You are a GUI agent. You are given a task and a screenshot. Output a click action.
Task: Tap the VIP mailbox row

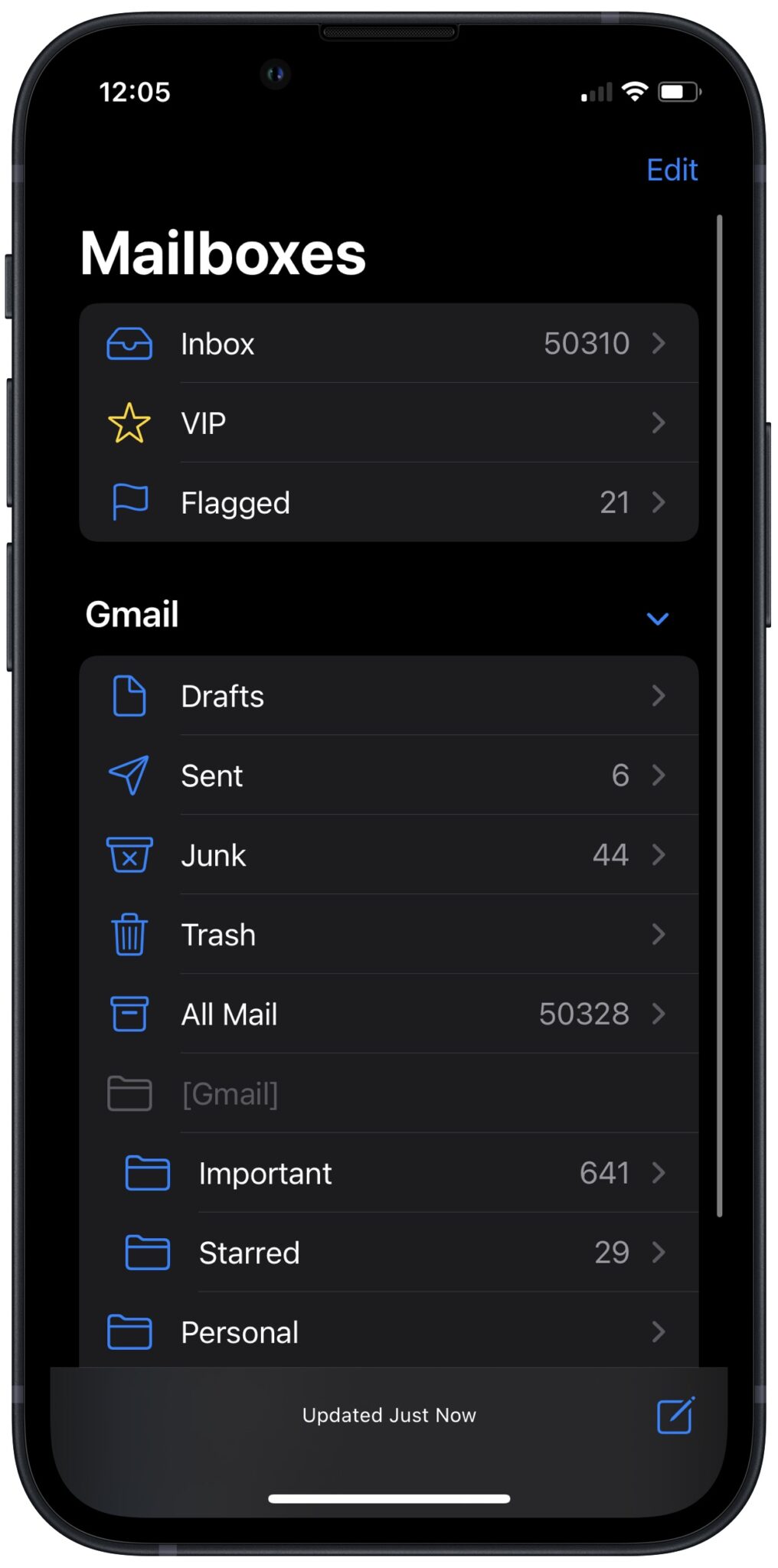pos(345,423)
